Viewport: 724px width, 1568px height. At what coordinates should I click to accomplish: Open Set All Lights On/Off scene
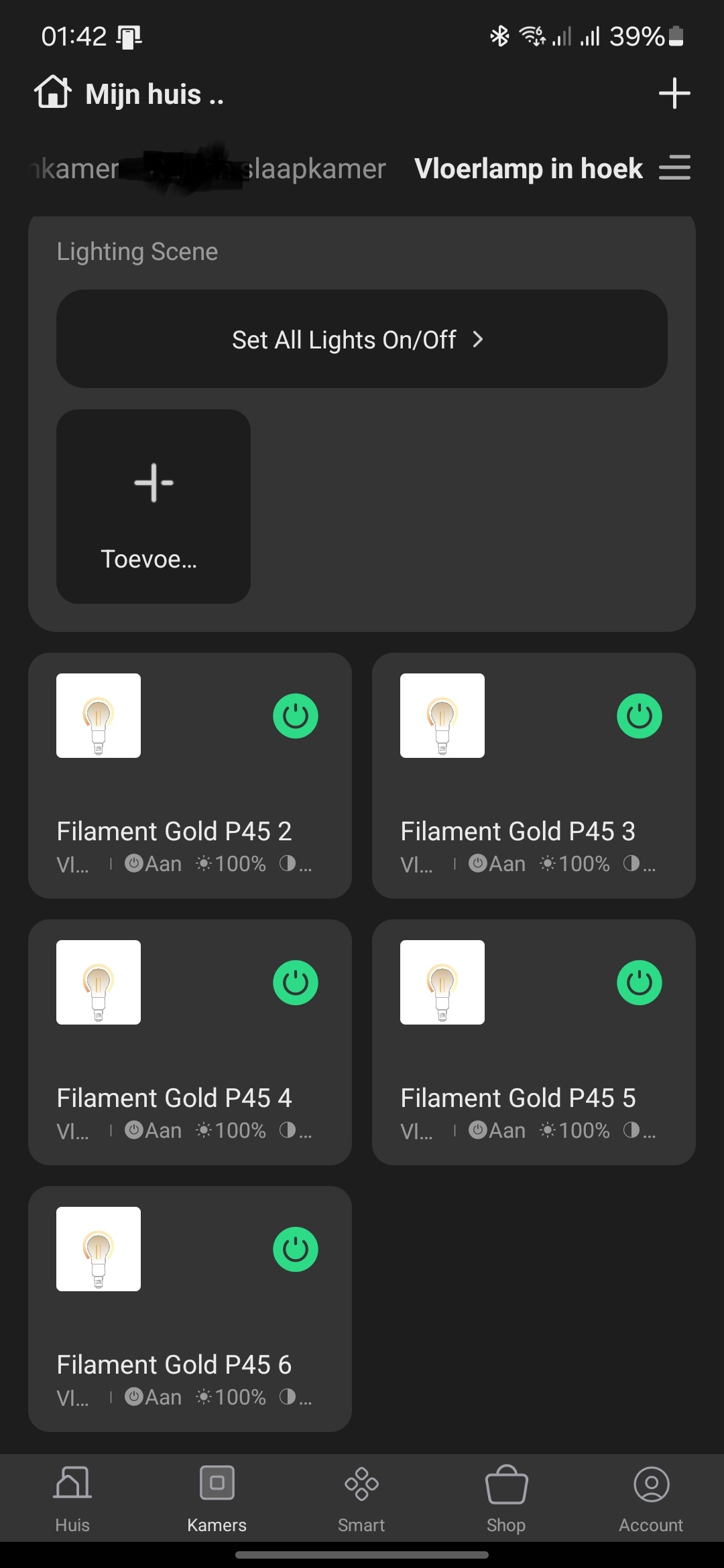(362, 339)
